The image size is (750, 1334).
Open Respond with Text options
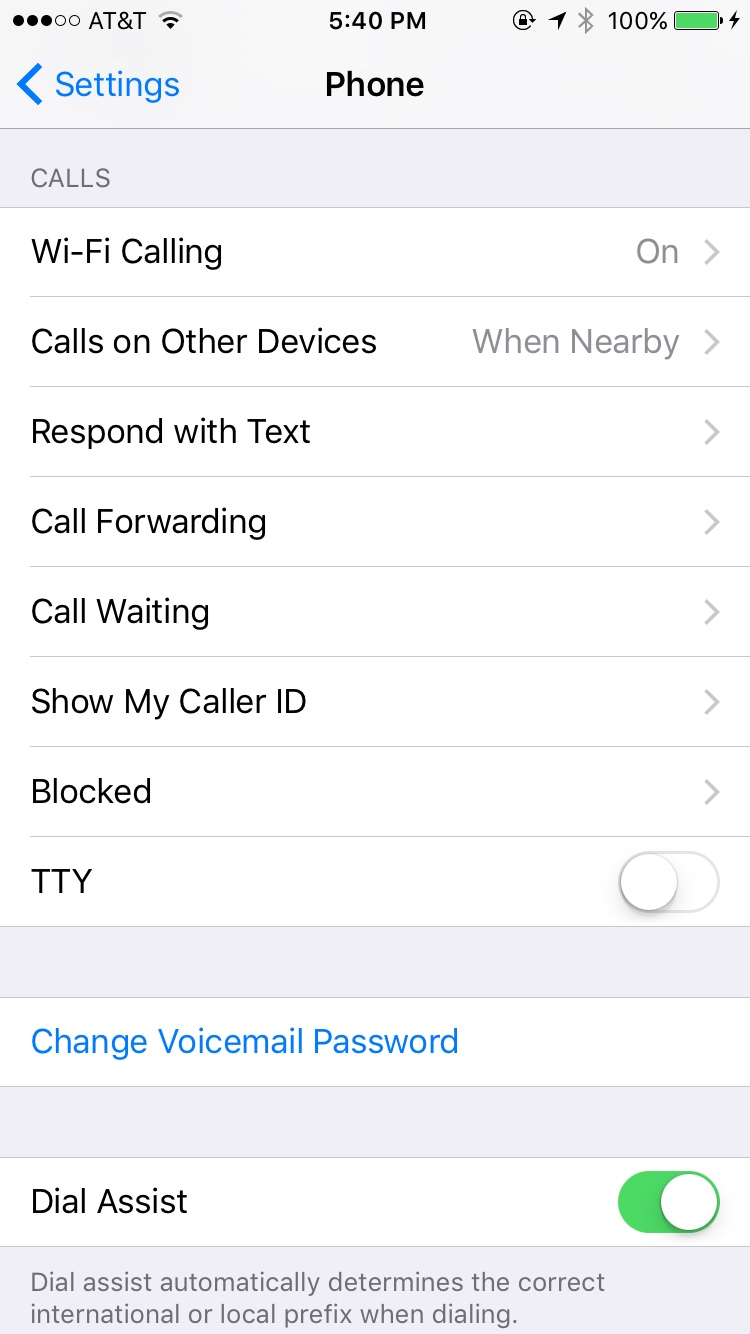tap(375, 432)
